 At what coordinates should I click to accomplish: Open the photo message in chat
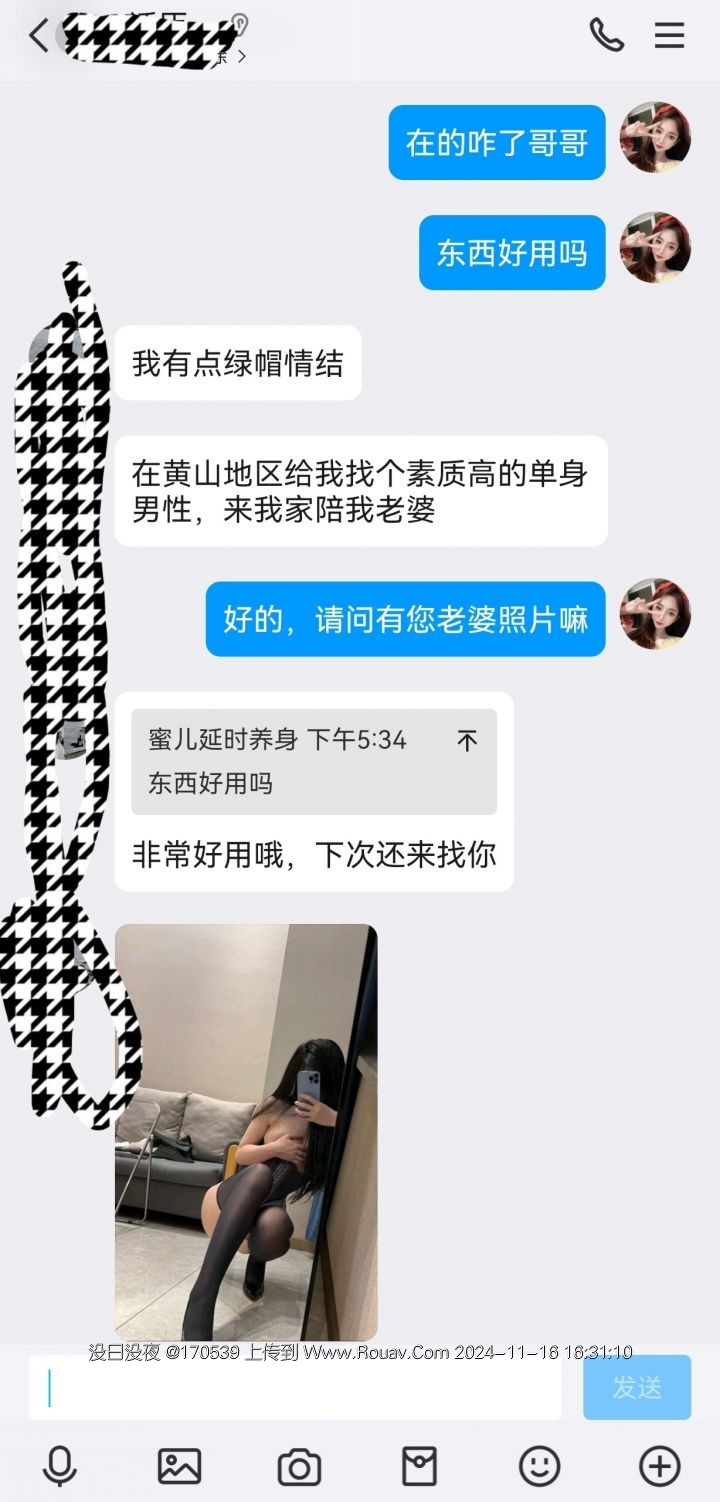pos(246,1132)
